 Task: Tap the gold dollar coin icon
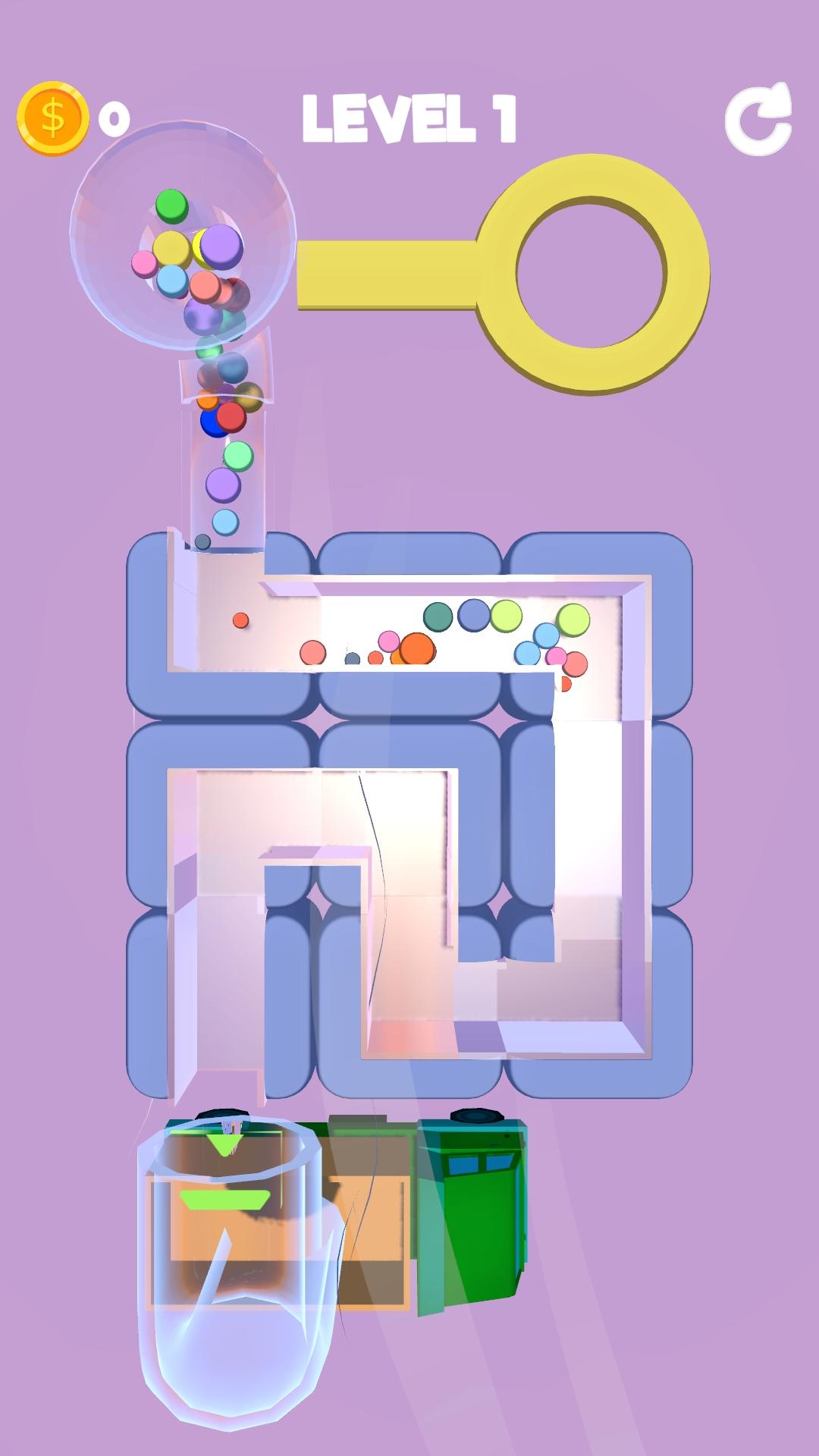click(52, 119)
